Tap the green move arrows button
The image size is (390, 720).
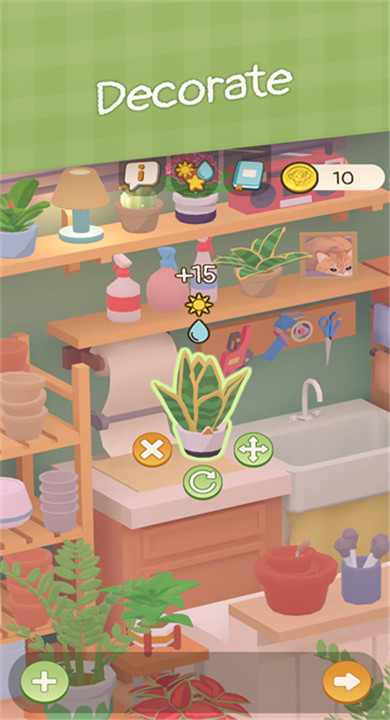254,450
